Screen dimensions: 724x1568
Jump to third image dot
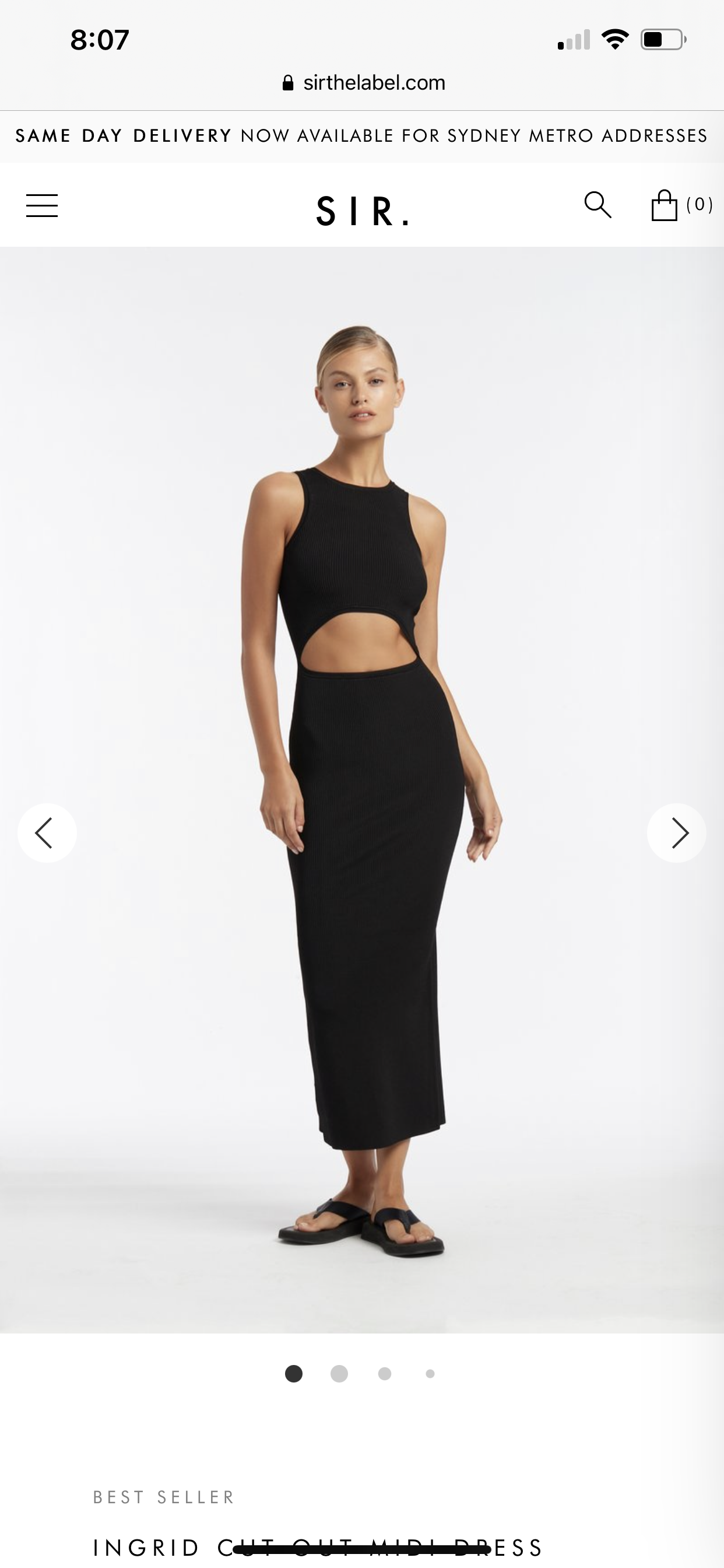tap(385, 1373)
